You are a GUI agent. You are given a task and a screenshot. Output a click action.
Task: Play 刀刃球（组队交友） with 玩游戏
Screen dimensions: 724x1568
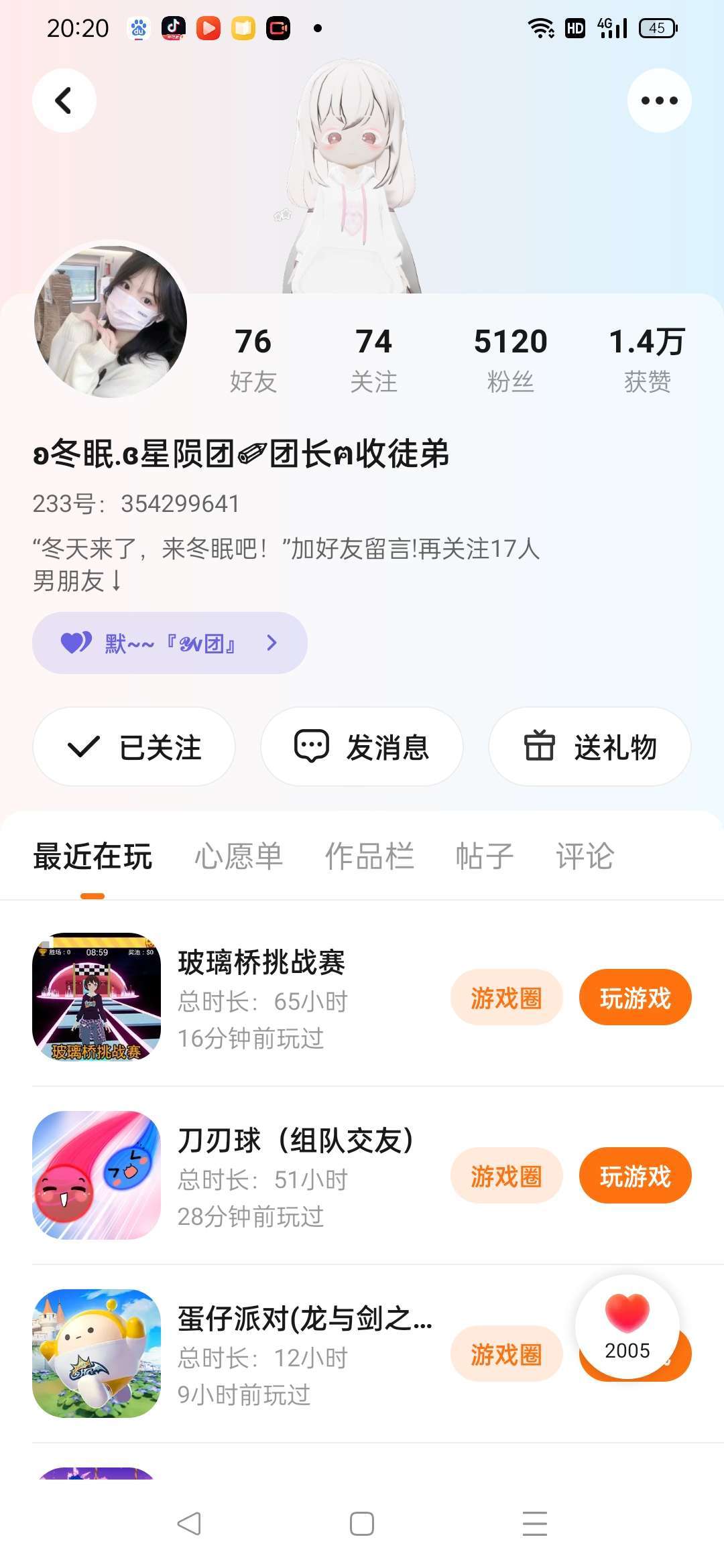click(635, 1176)
